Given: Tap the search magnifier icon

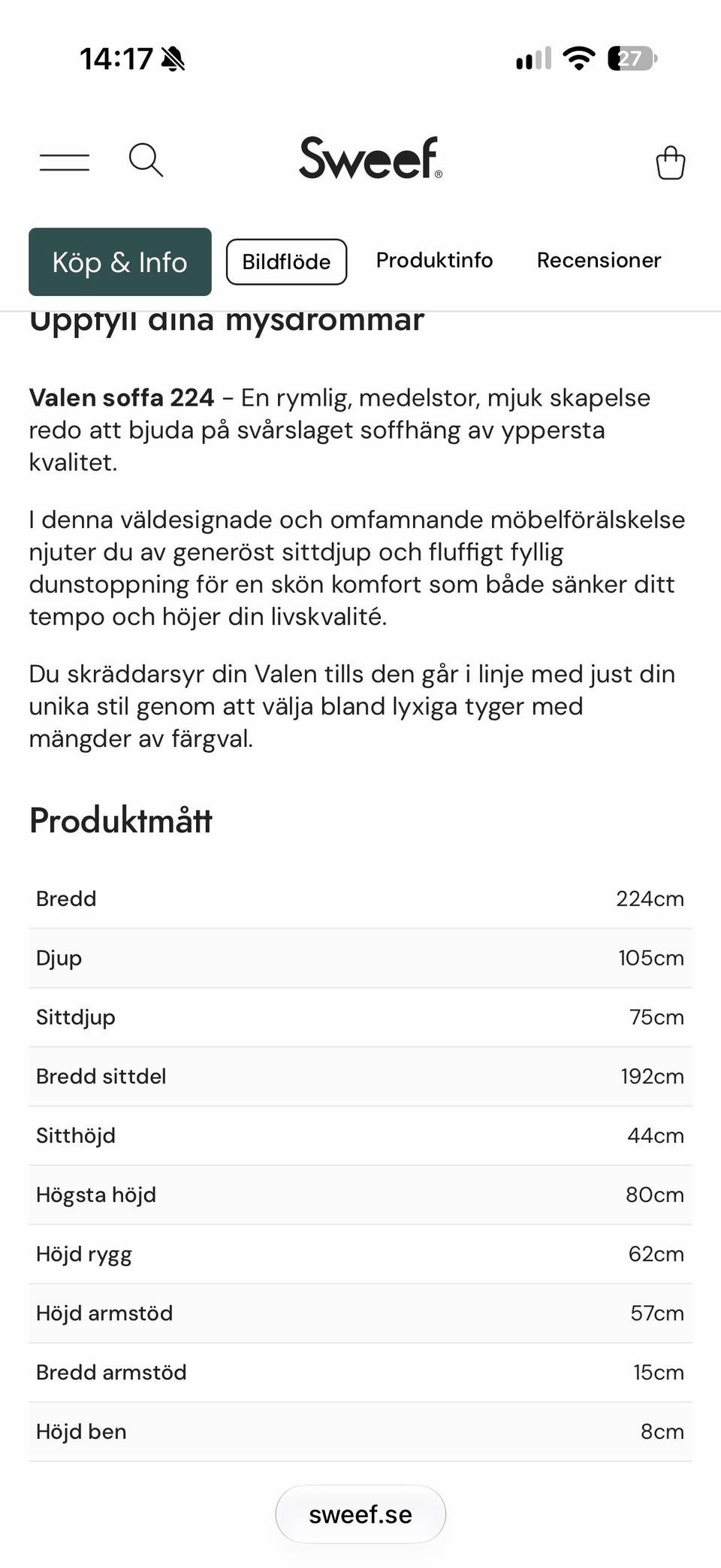Looking at the screenshot, I should (146, 160).
